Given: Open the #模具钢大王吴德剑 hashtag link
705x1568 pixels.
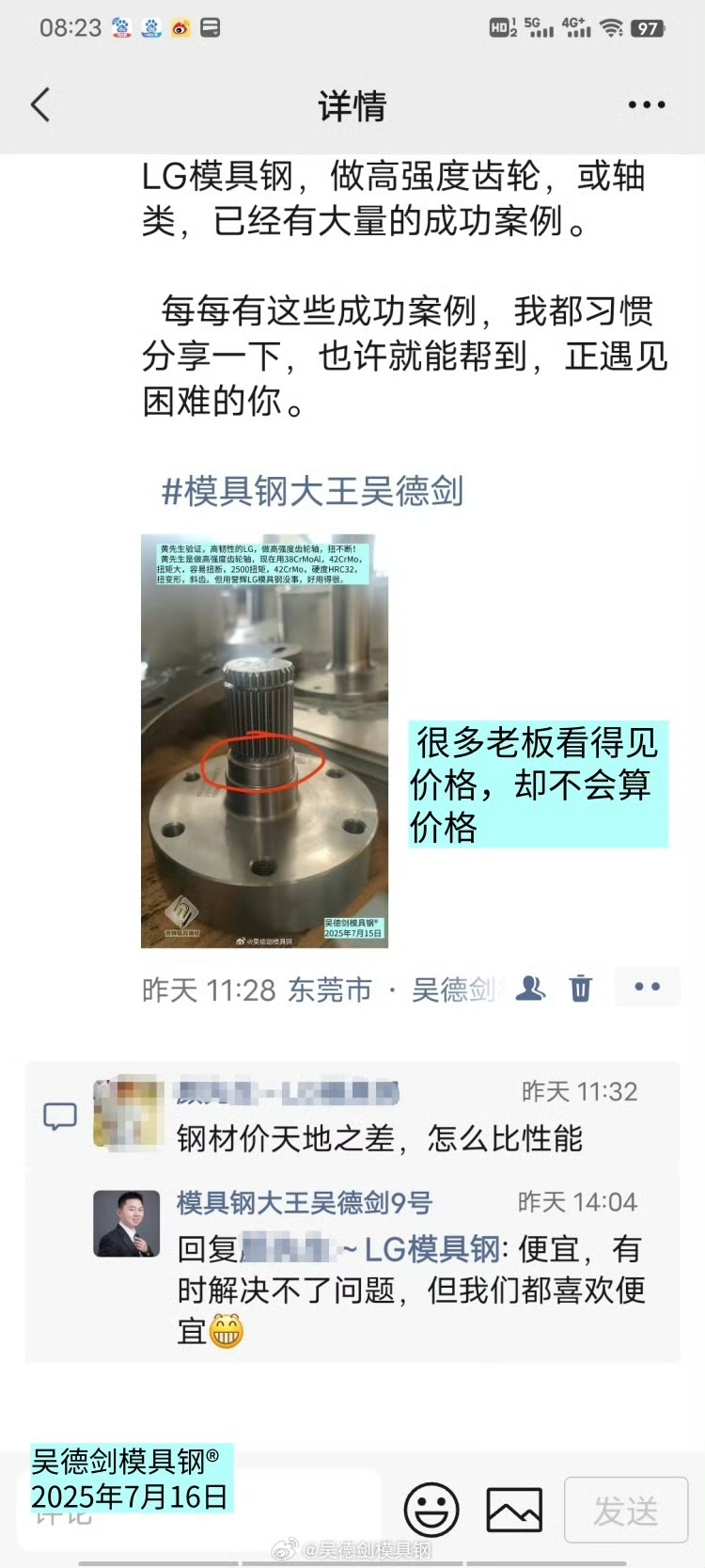Looking at the screenshot, I should pyautogui.click(x=313, y=491).
